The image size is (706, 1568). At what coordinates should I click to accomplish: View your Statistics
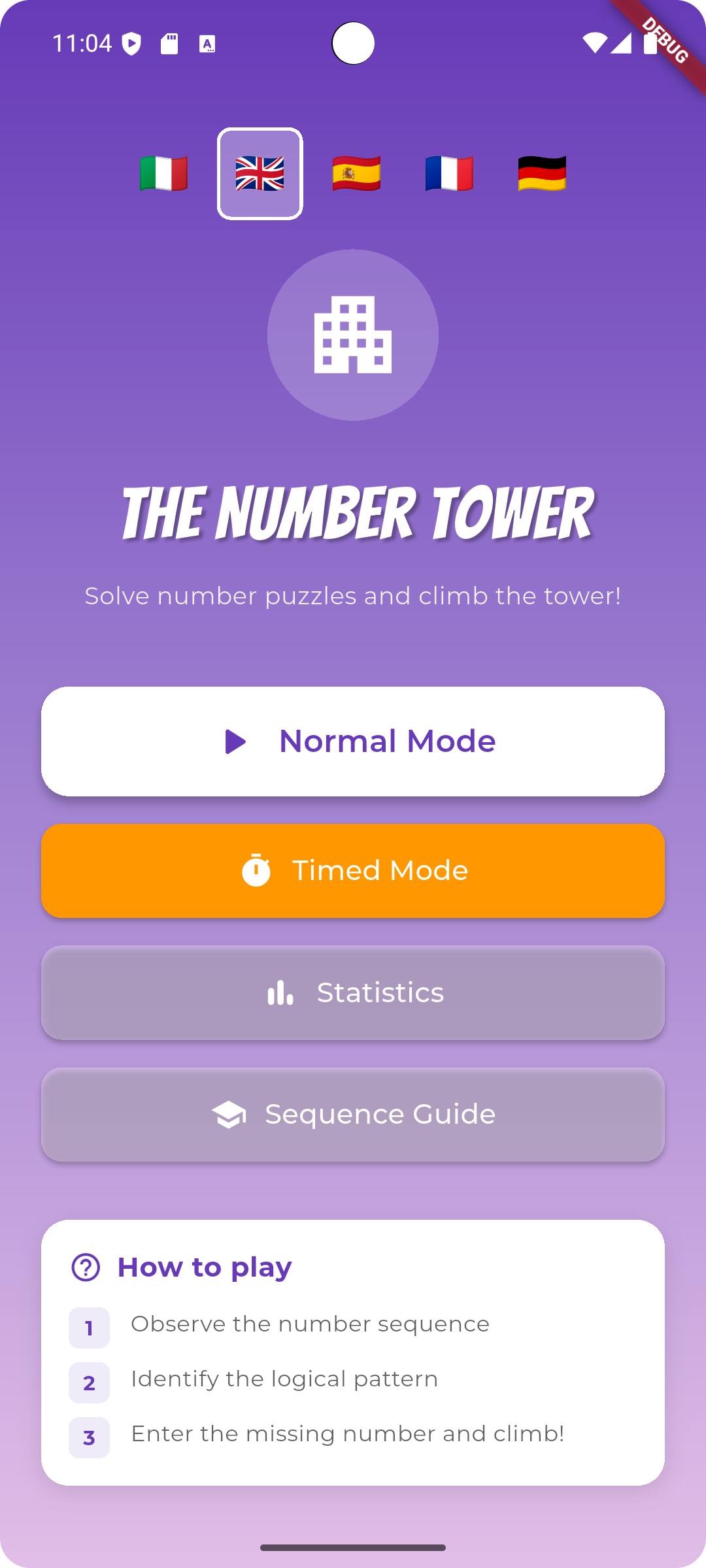tap(353, 992)
